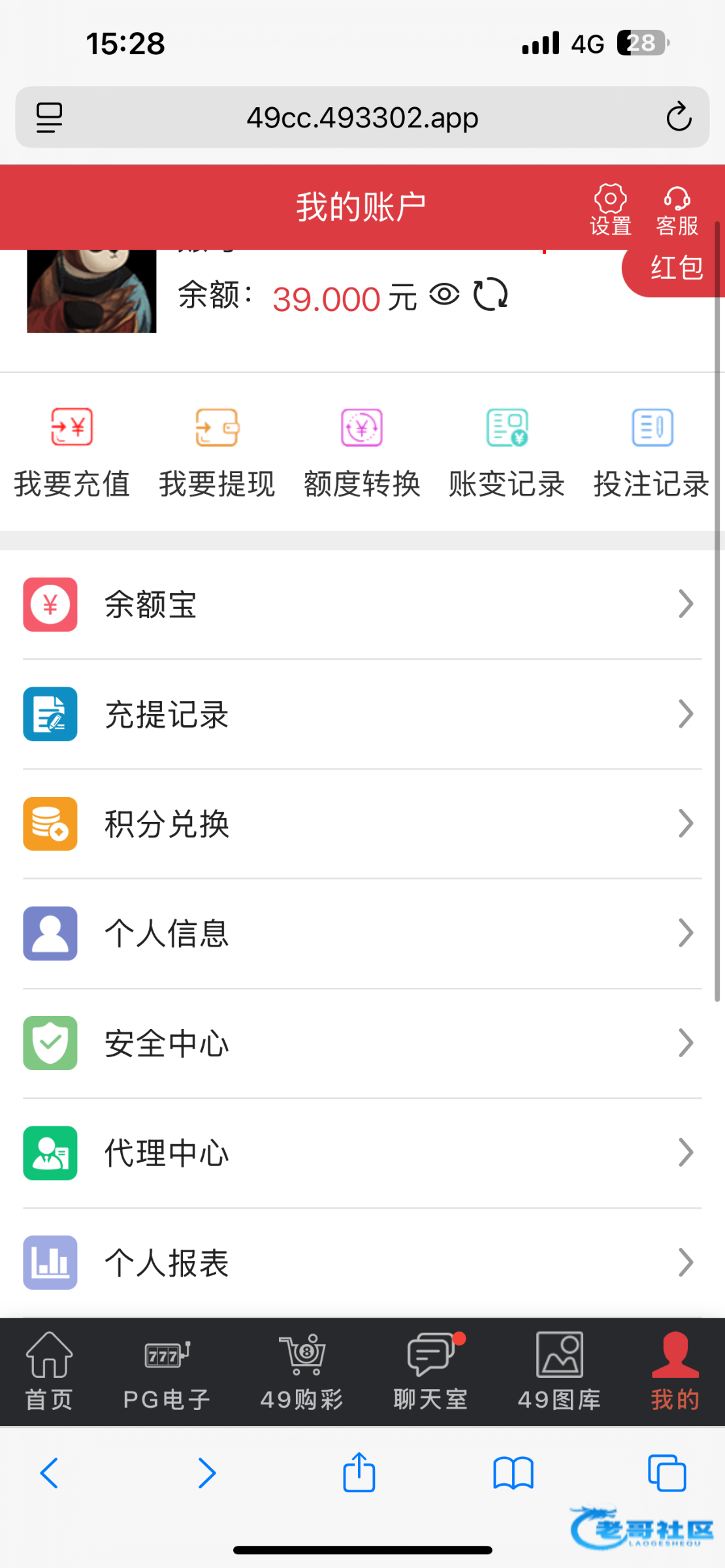Refresh the account balance

click(490, 295)
